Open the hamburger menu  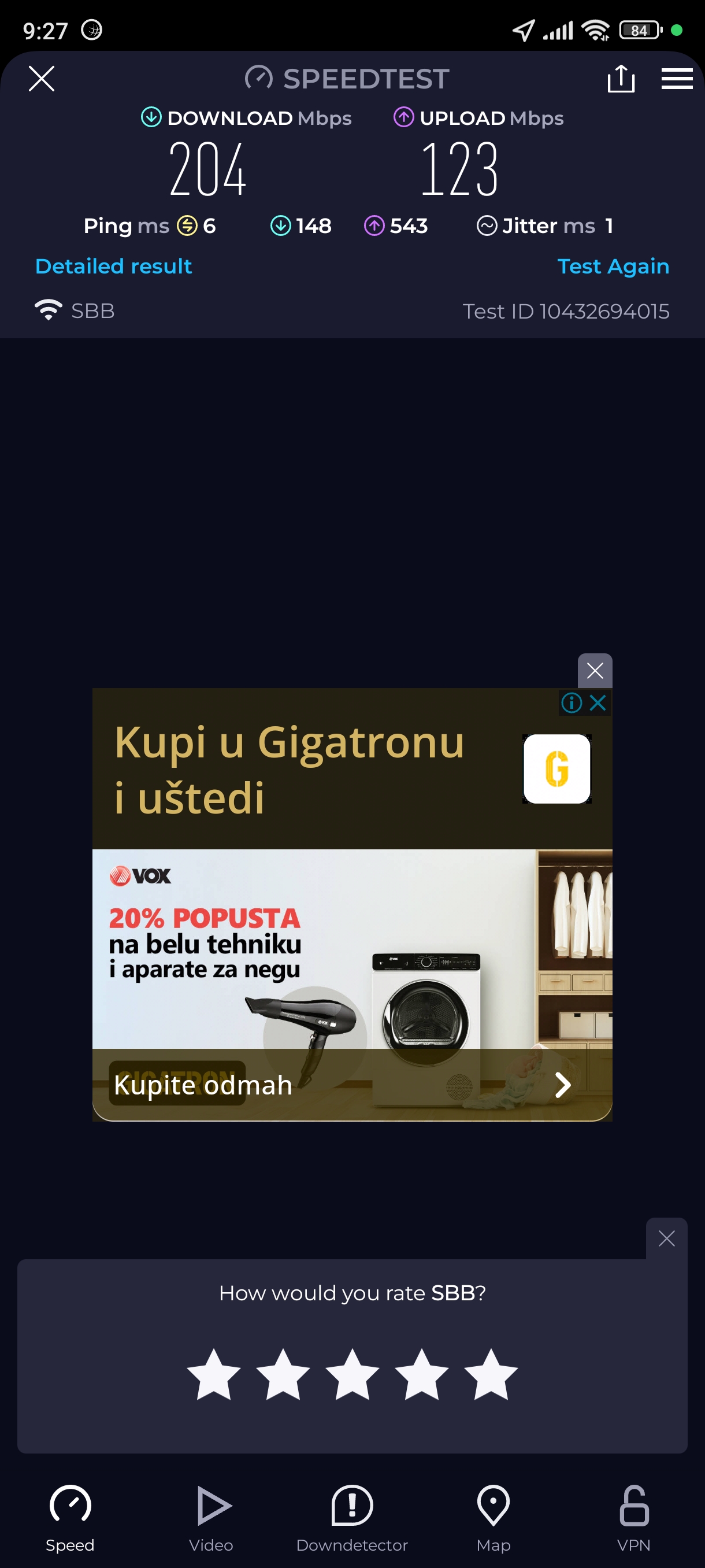pos(677,79)
